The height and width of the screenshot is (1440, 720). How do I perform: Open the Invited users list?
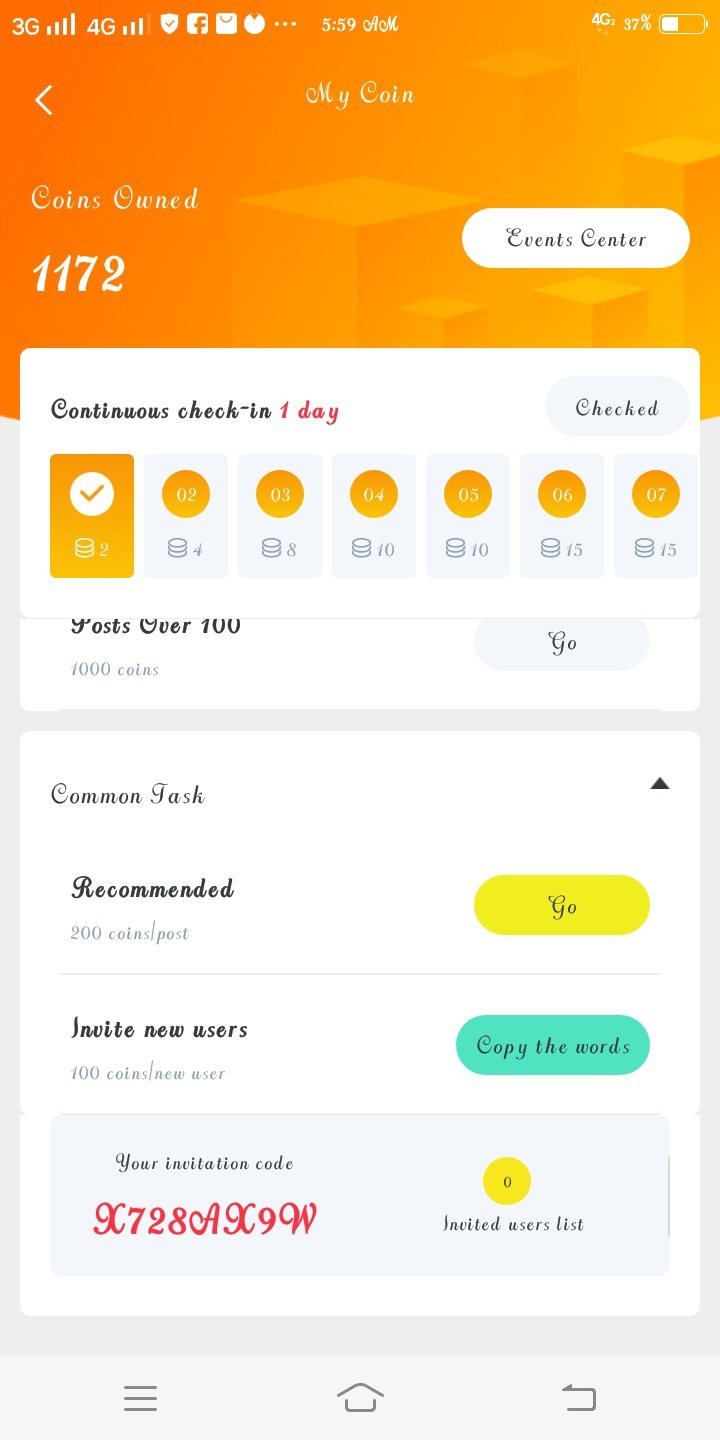pyautogui.click(x=512, y=1223)
